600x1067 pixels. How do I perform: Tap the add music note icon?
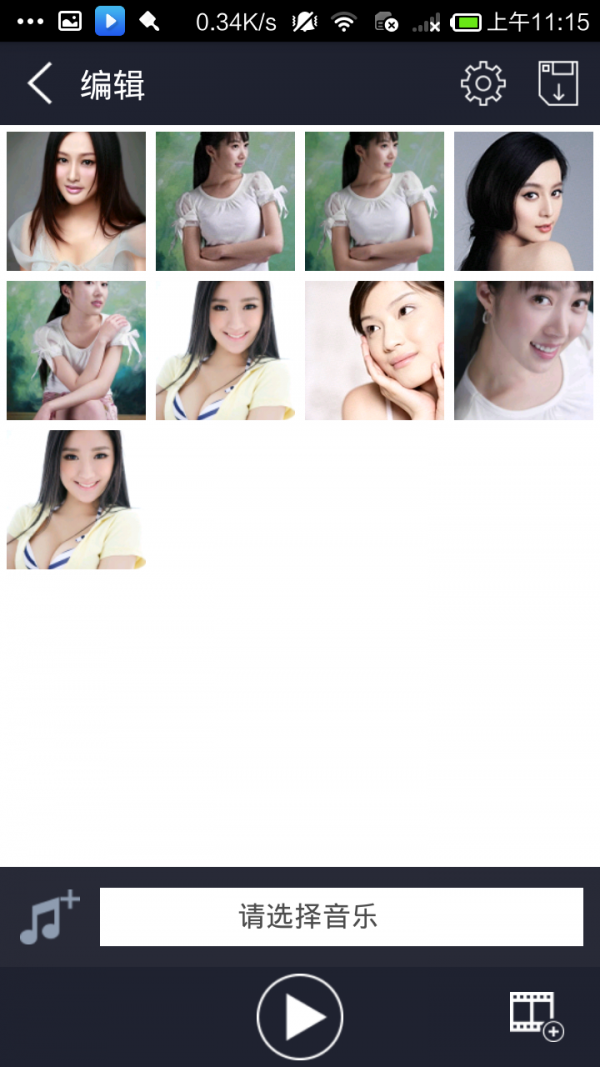pyautogui.click(x=49, y=917)
